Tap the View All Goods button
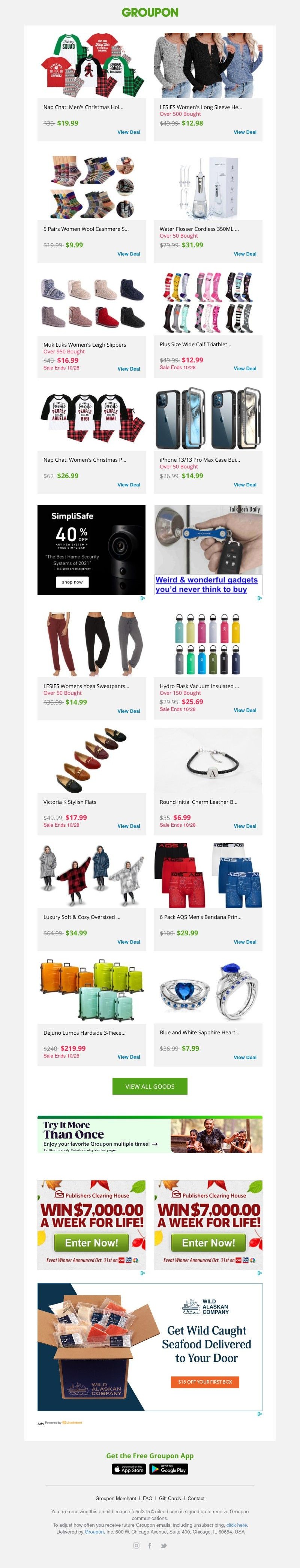 [150, 1086]
